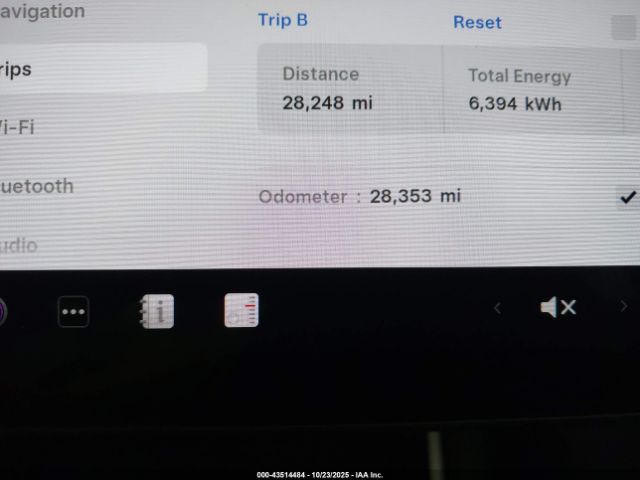Open the Navigation settings
640x480 pixels.
click(42, 12)
